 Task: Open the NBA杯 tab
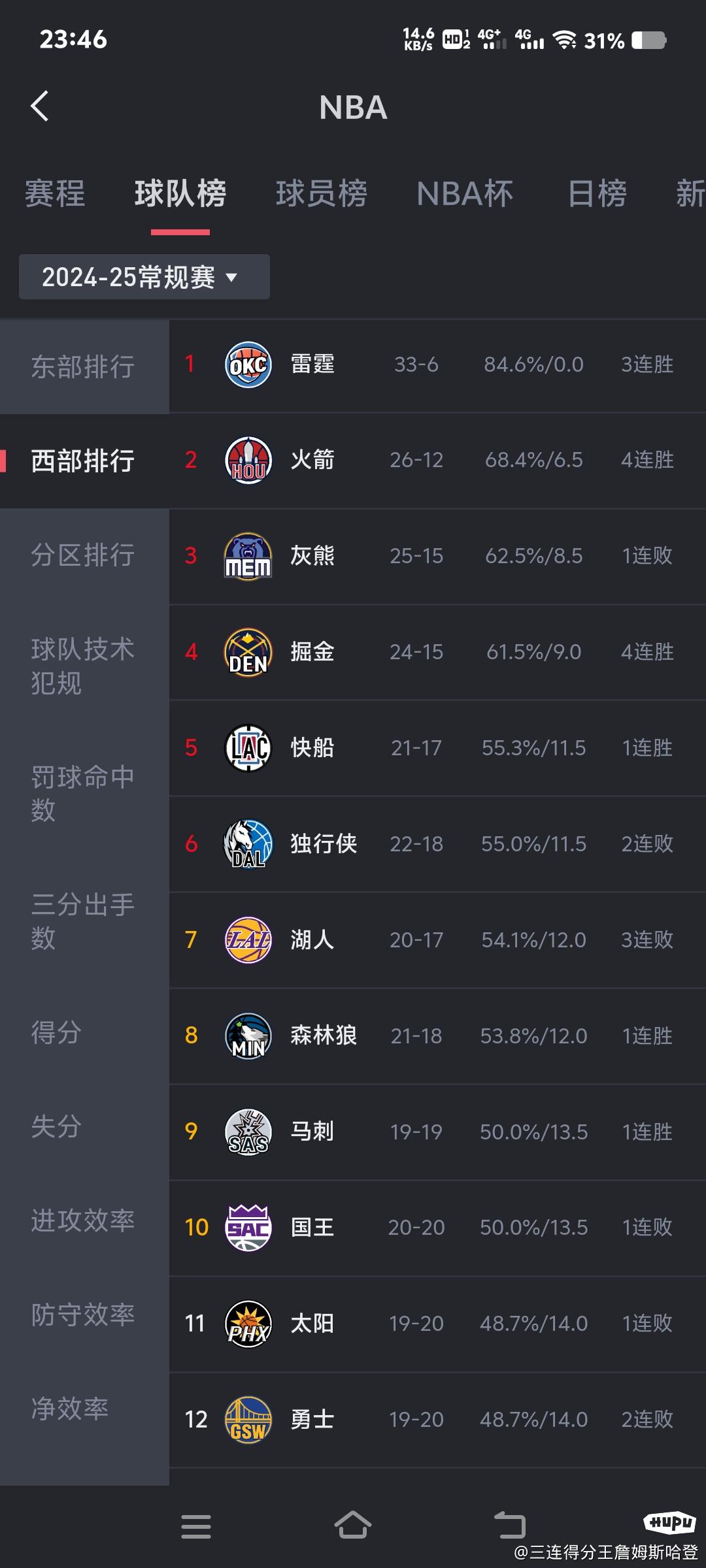click(x=465, y=194)
